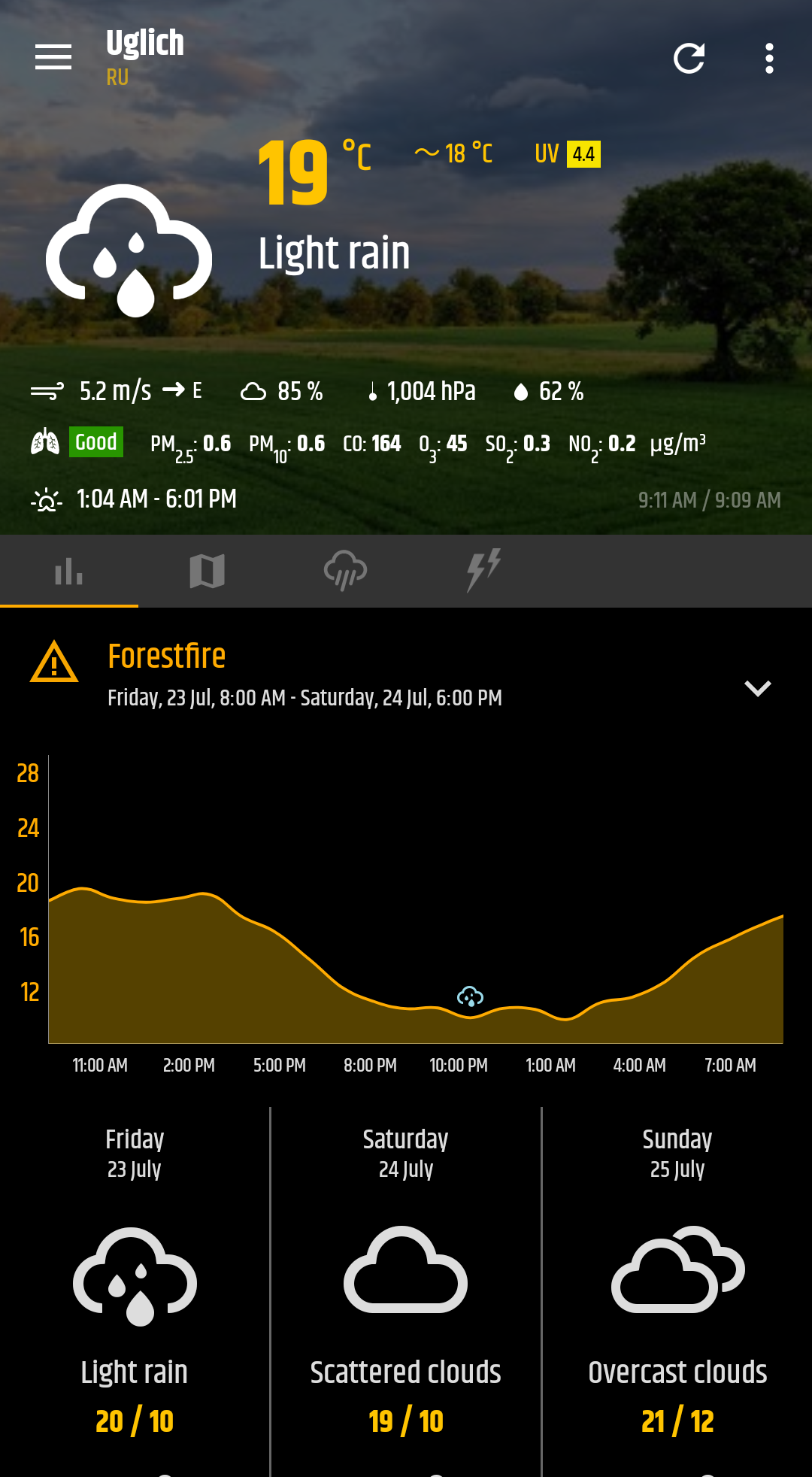The image size is (812, 1477).
Task: Tap the Uglich location title
Action: pos(145,44)
